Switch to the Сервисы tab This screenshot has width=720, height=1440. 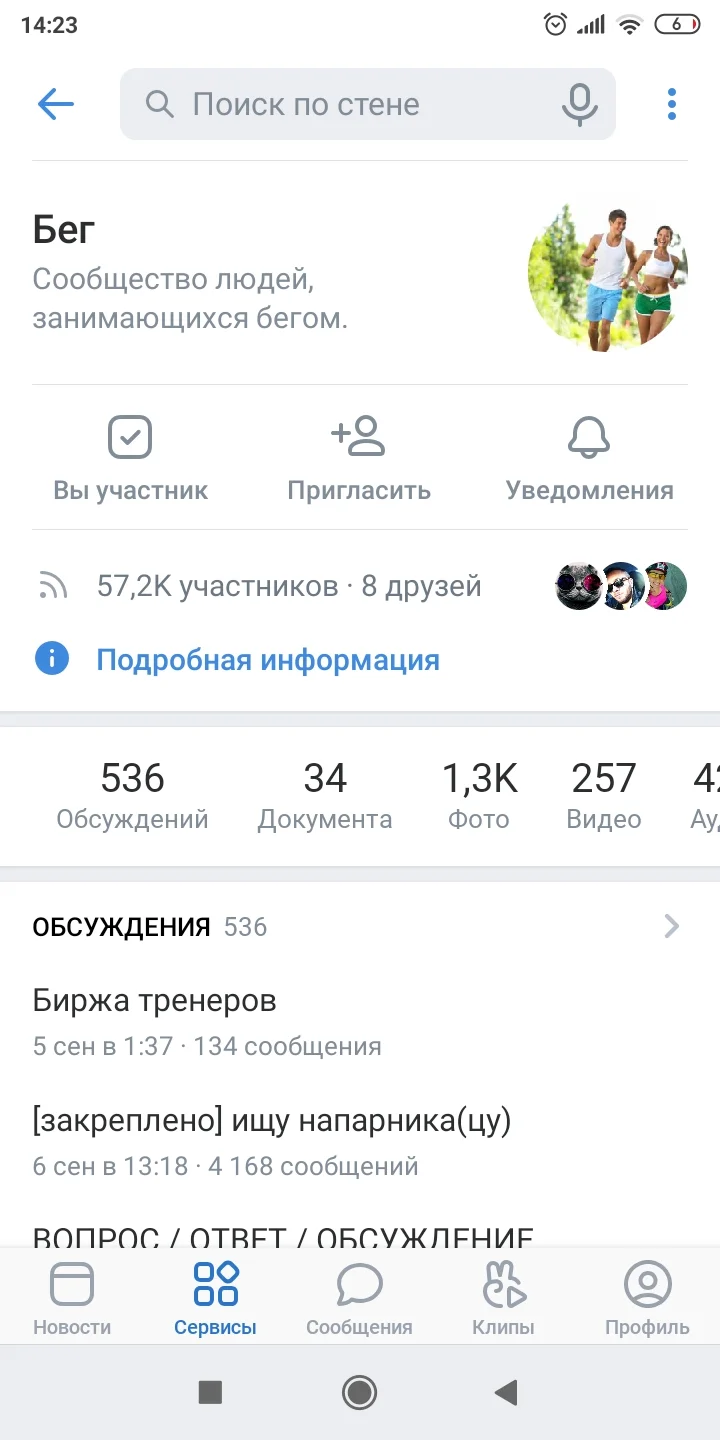(x=215, y=1295)
